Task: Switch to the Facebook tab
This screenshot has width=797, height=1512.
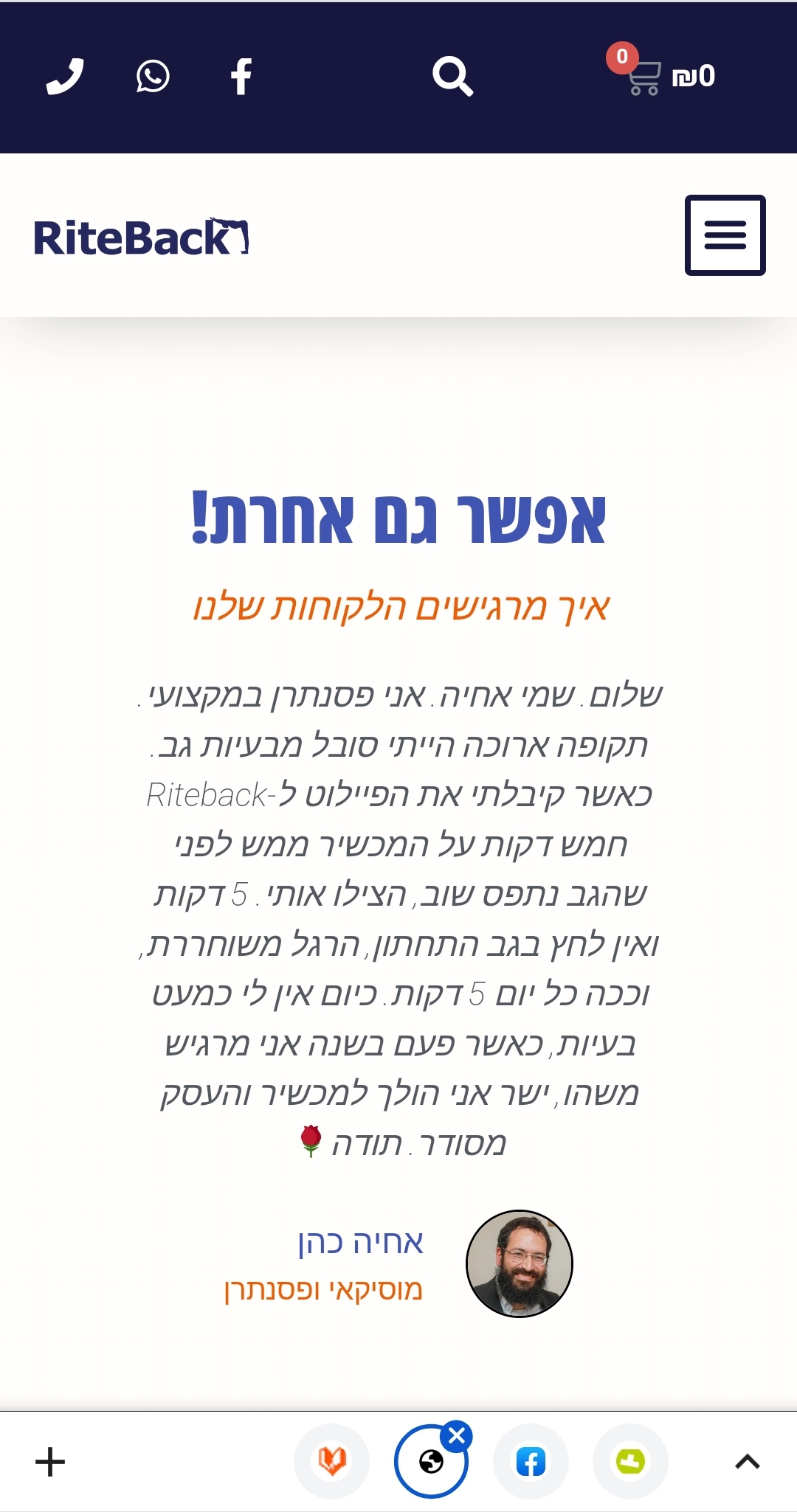Action: pos(531,1461)
